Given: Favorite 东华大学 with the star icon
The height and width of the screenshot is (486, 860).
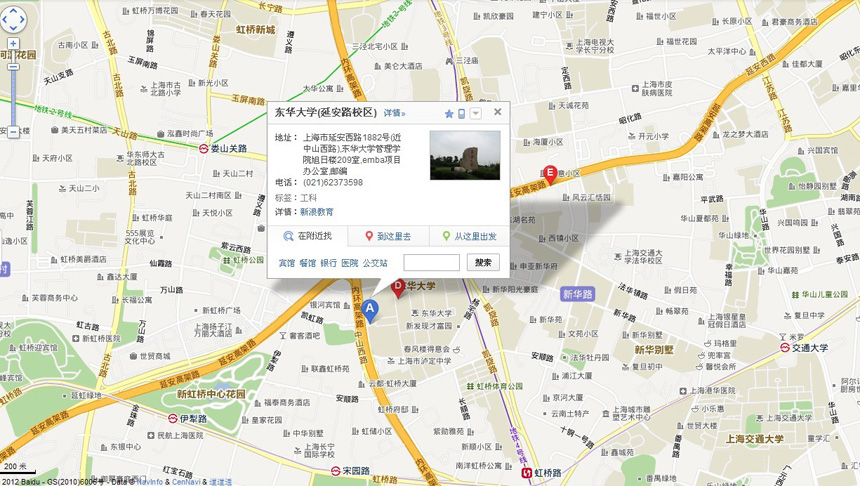Looking at the screenshot, I should pos(448,113).
